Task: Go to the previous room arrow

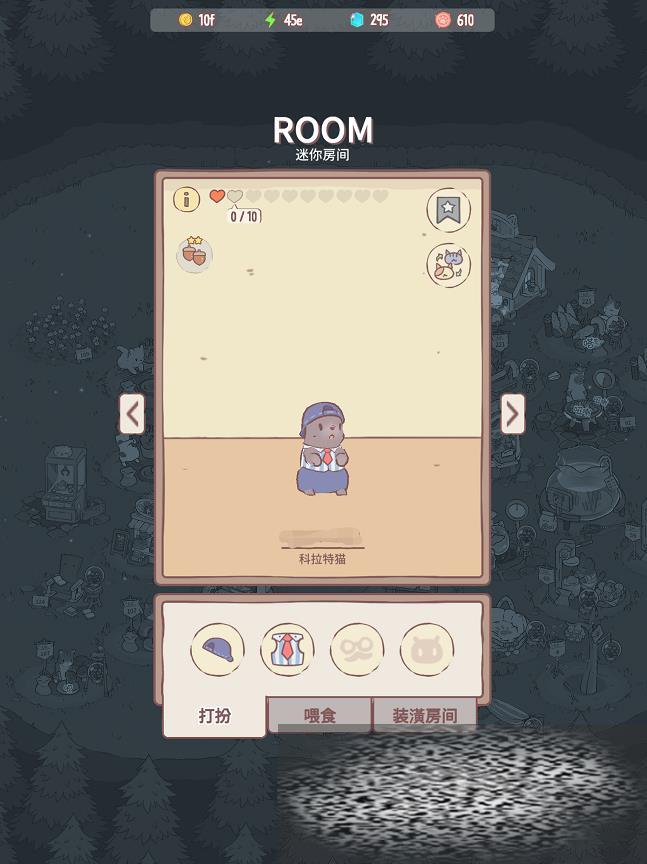Action: coord(132,413)
